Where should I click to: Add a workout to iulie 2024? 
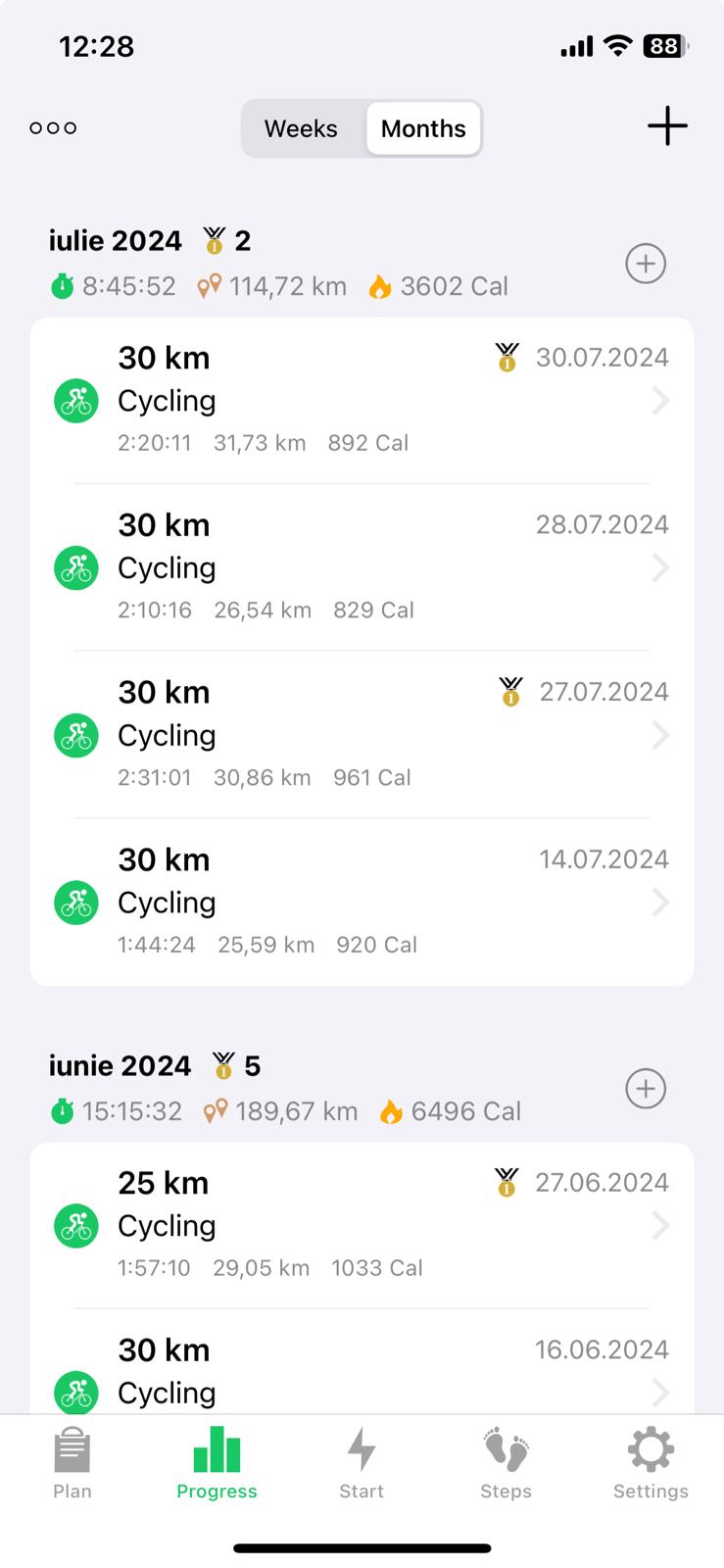(646, 264)
